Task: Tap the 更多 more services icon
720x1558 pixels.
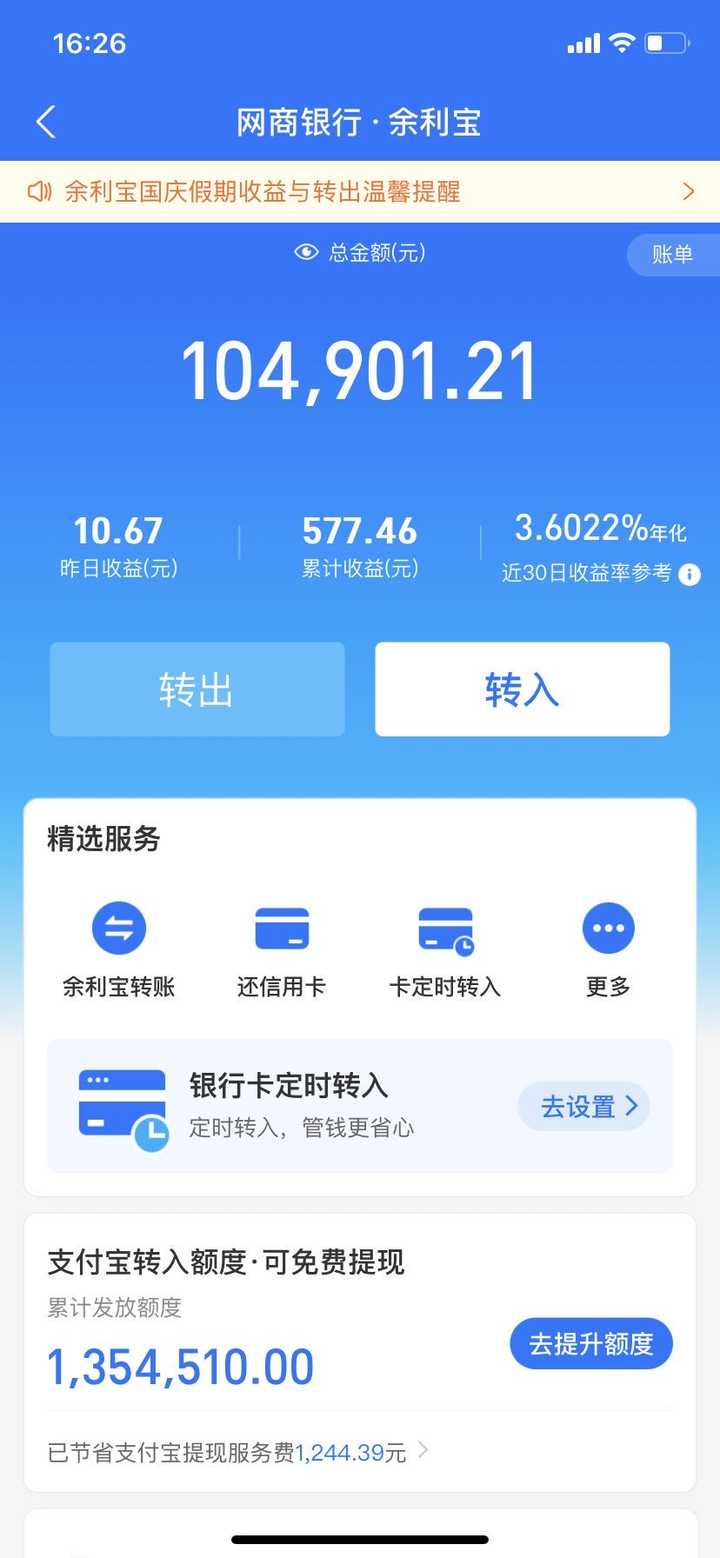Action: [607, 928]
